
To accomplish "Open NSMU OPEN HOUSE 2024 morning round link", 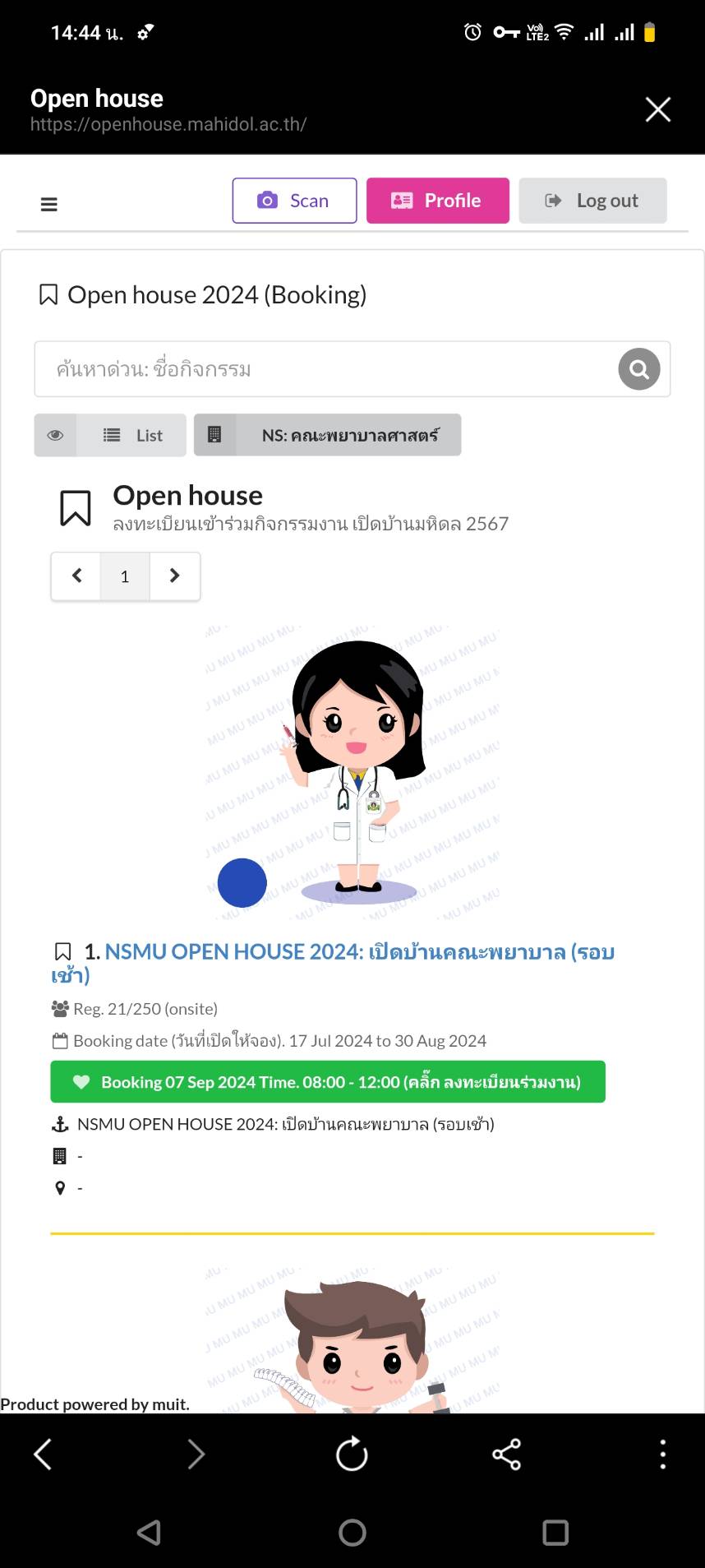I will coord(333,963).
